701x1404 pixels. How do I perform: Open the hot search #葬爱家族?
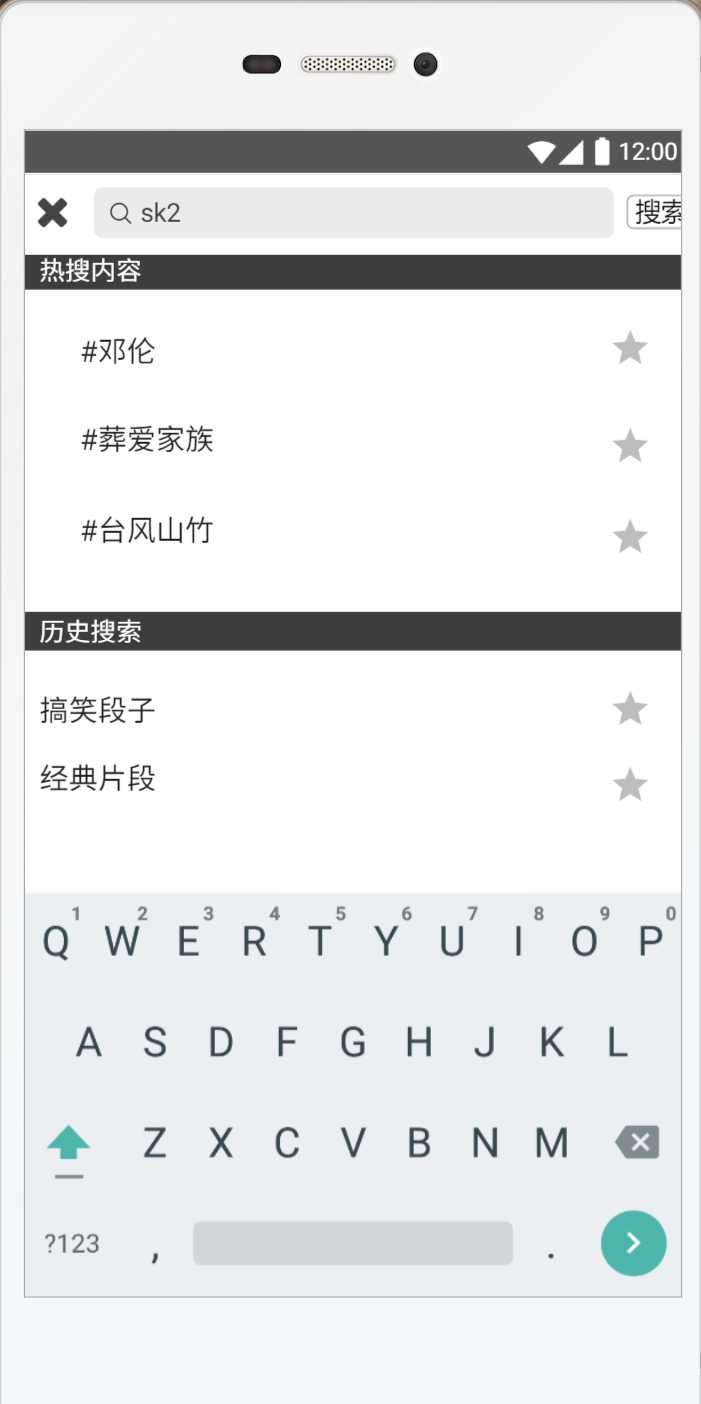point(148,439)
